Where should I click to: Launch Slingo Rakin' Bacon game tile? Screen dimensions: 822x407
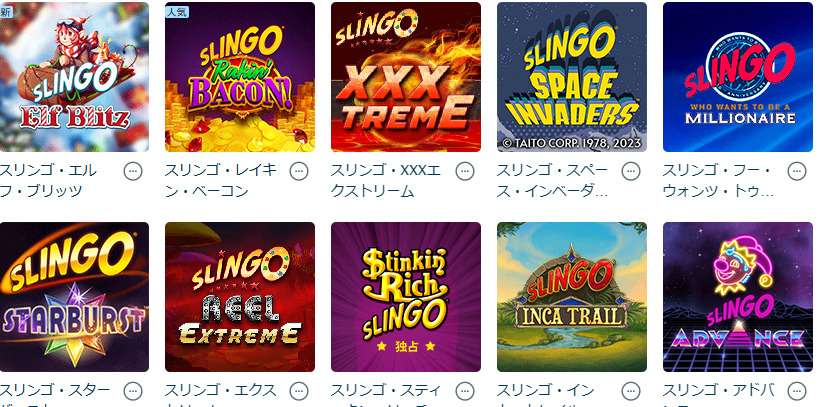[240, 77]
